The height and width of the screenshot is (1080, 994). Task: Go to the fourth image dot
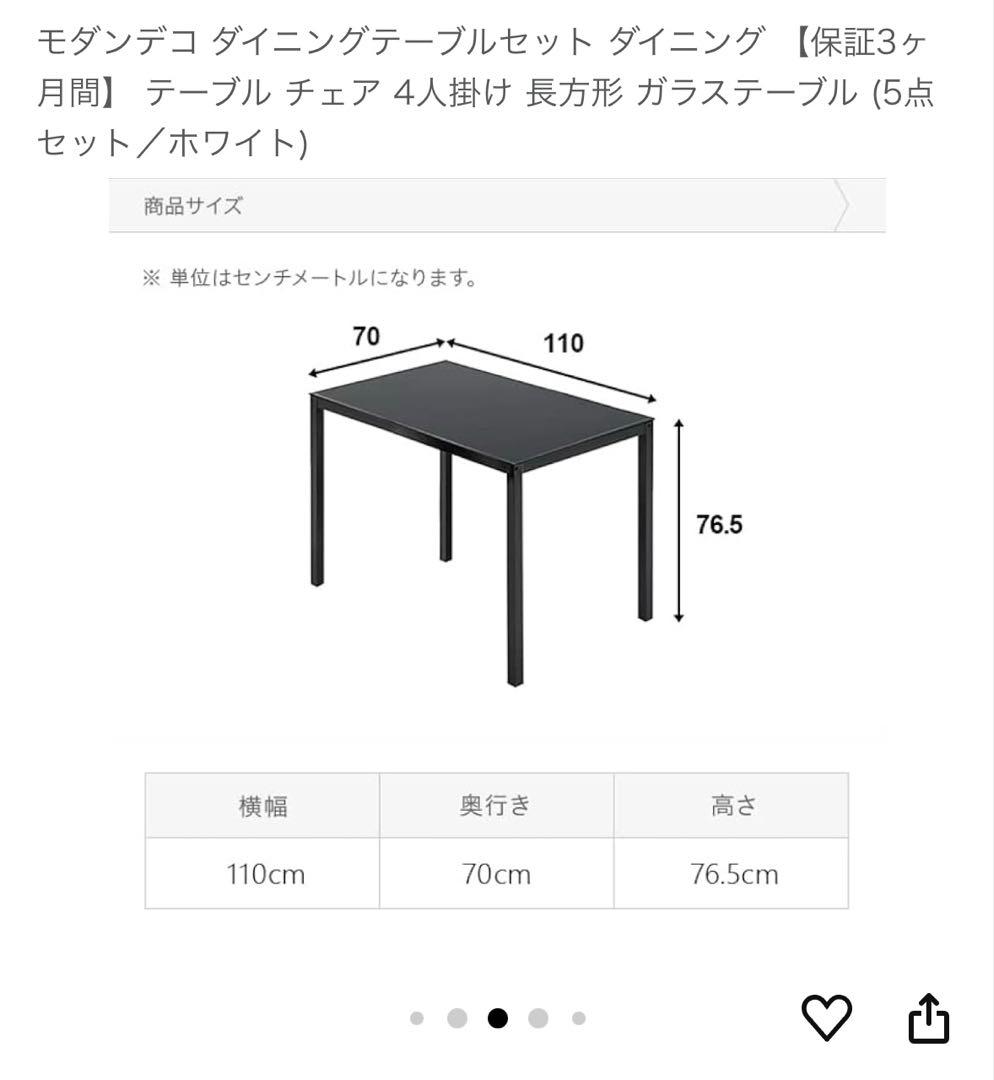tap(537, 1017)
